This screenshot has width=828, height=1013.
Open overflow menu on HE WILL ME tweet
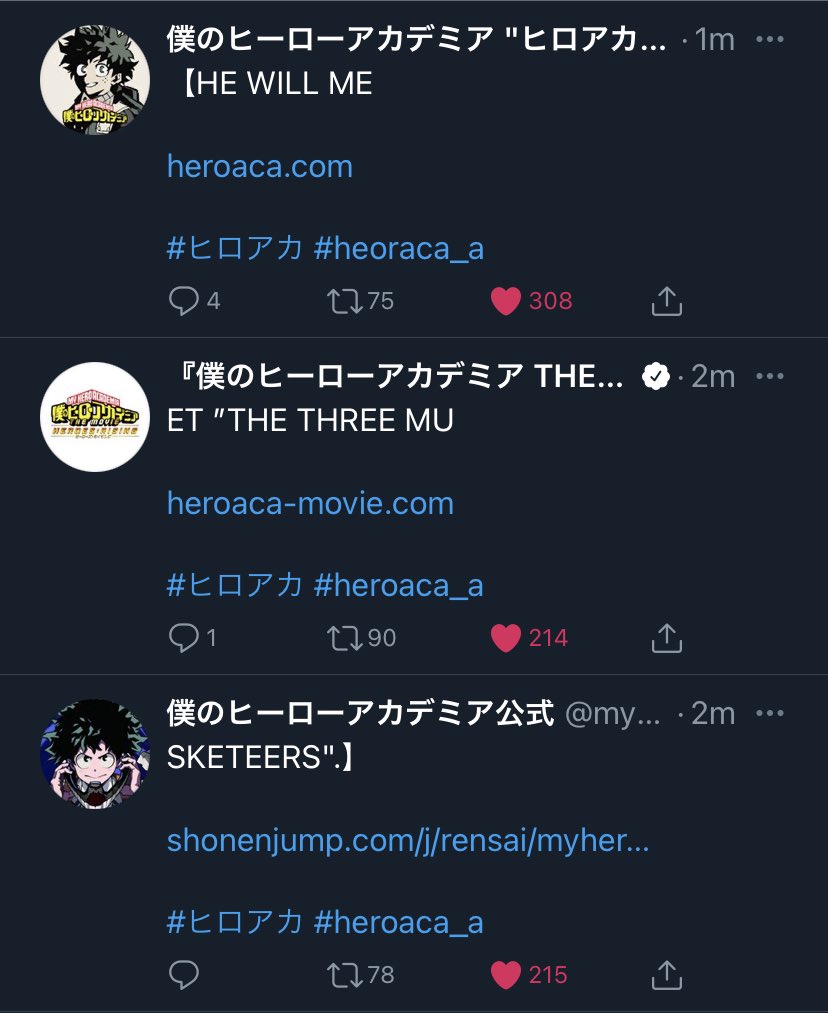769,40
